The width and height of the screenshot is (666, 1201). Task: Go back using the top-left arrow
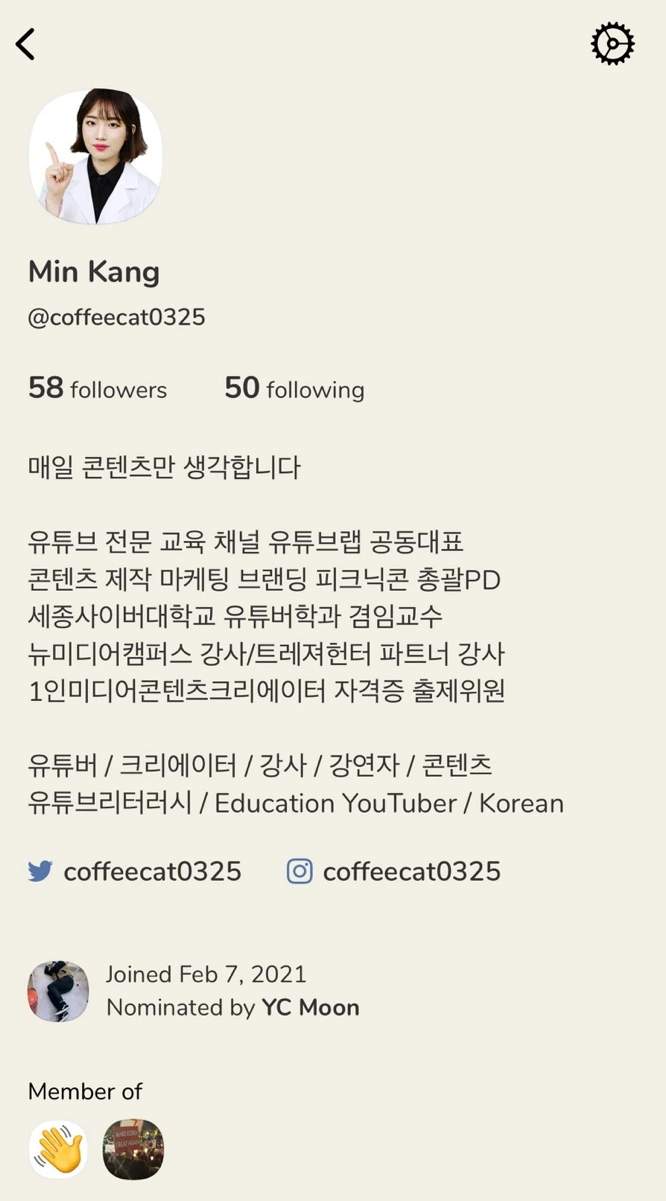coord(26,44)
